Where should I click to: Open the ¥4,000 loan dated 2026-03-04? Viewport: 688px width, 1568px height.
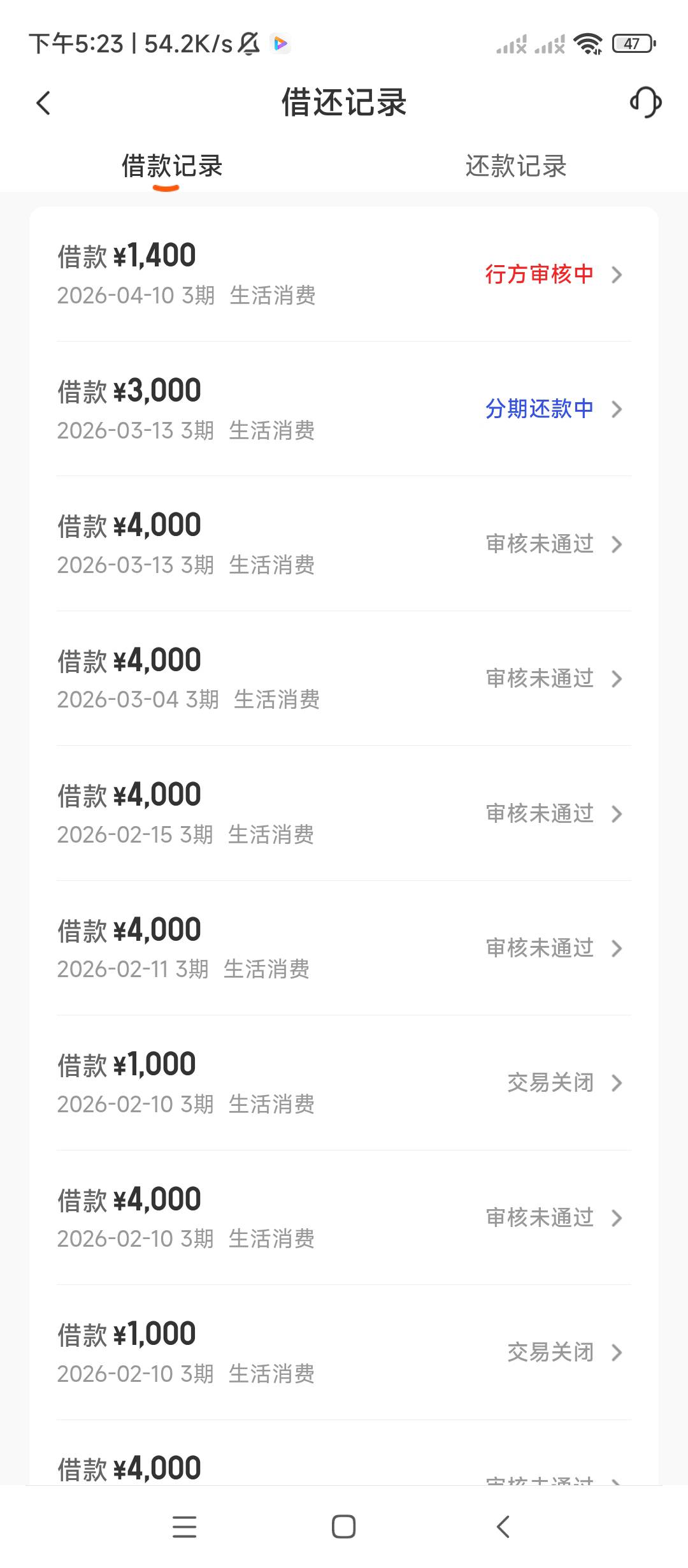point(344,679)
